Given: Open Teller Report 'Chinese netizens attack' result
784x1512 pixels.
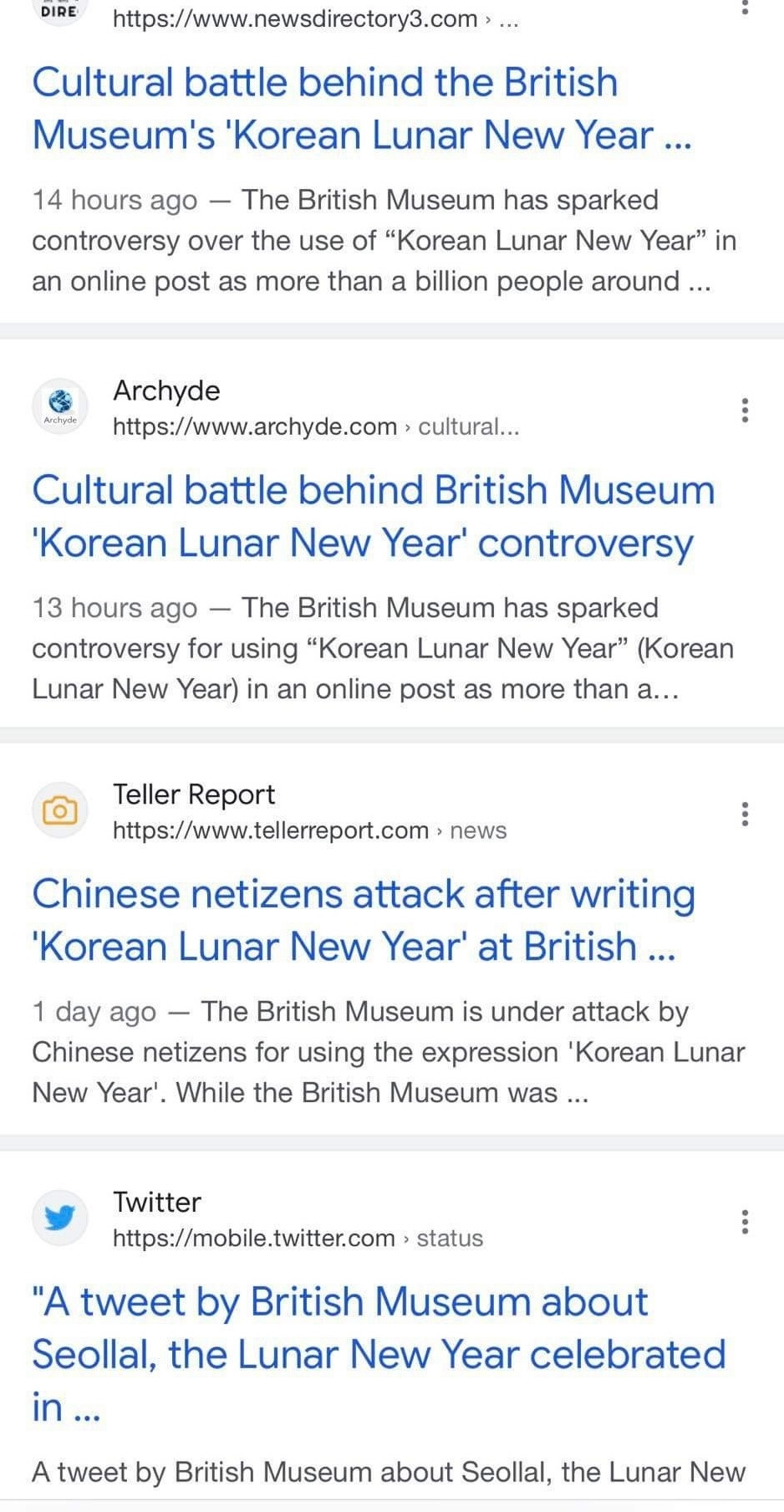Looking at the screenshot, I should (x=364, y=921).
